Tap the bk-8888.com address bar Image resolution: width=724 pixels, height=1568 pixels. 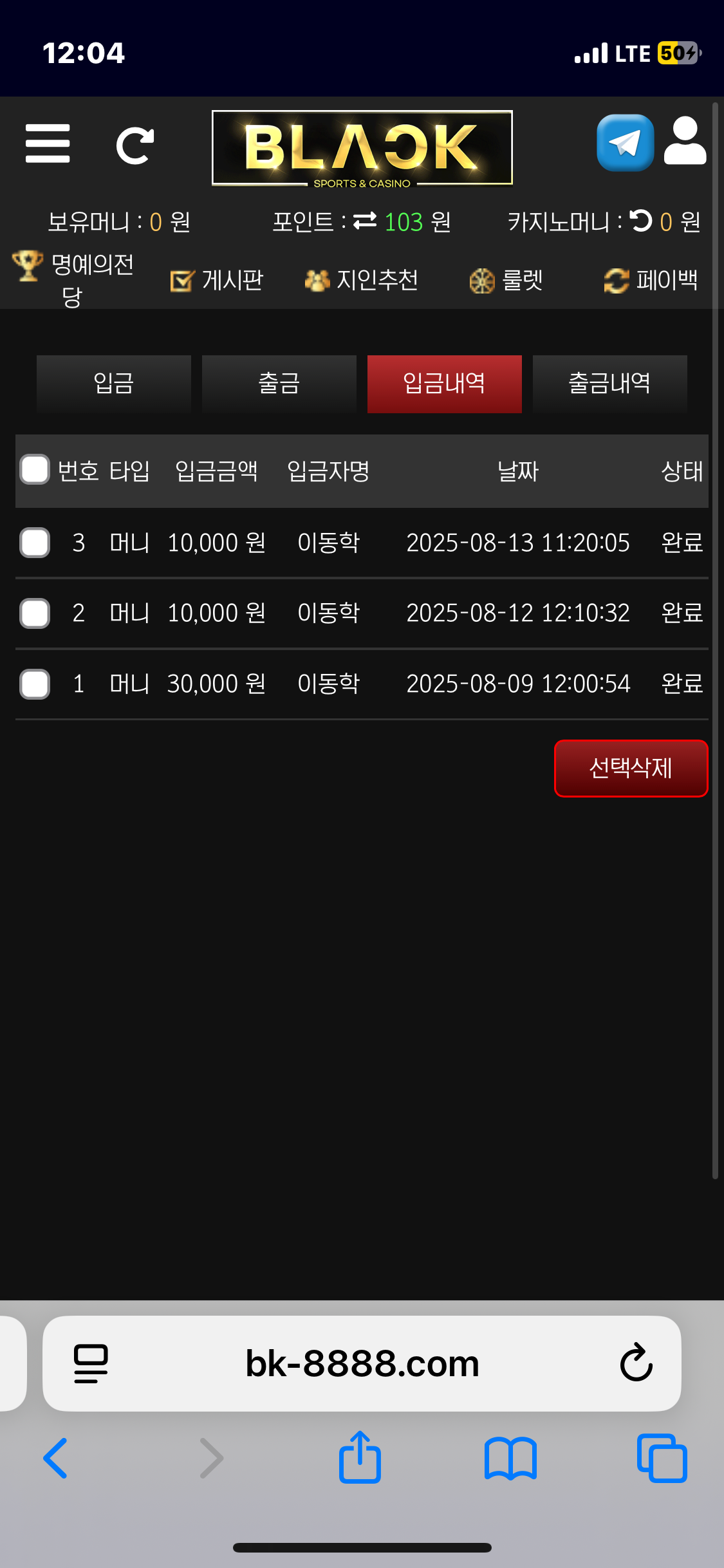pos(362,1363)
